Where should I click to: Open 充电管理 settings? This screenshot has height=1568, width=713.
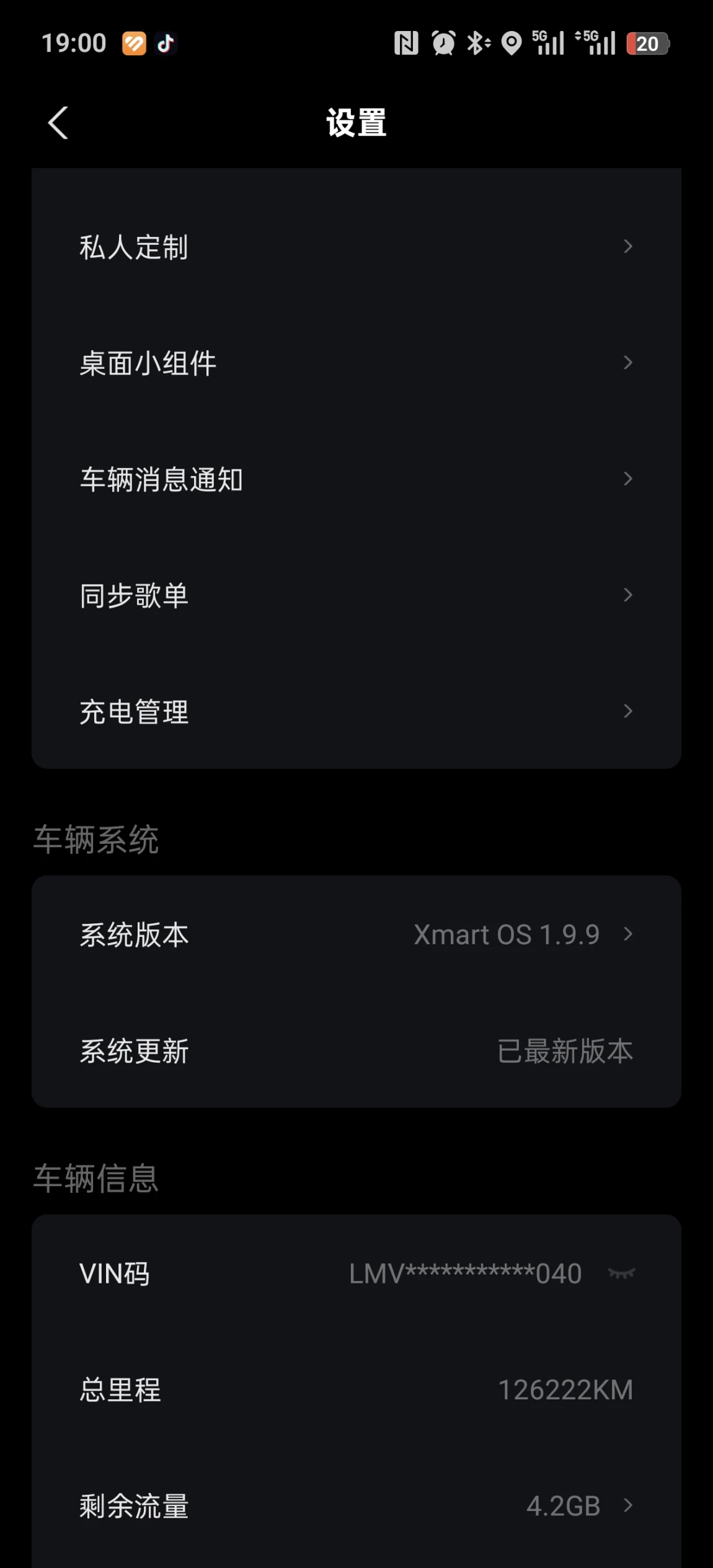point(356,711)
